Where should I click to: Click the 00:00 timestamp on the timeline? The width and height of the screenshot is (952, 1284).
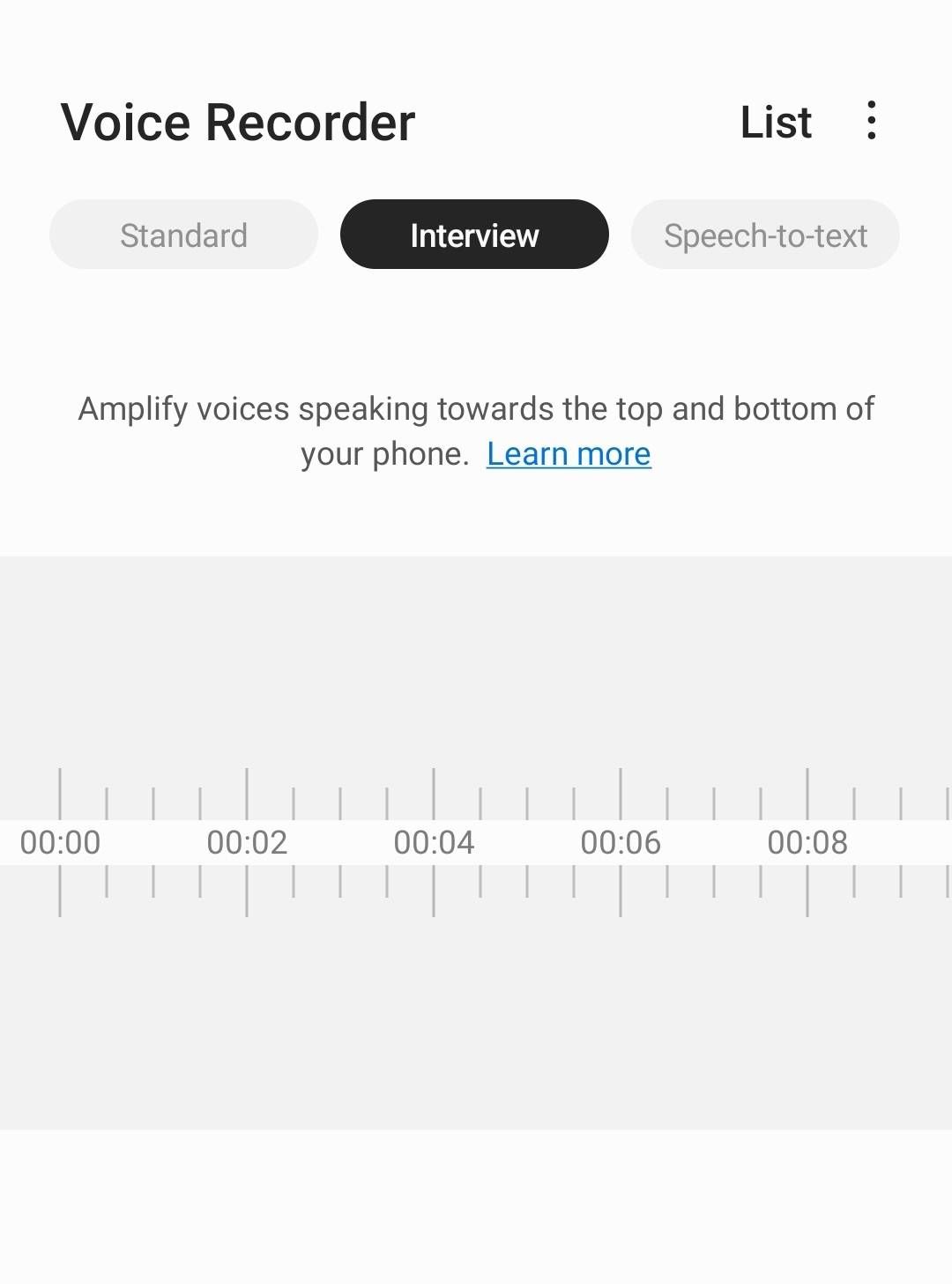tap(58, 840)
